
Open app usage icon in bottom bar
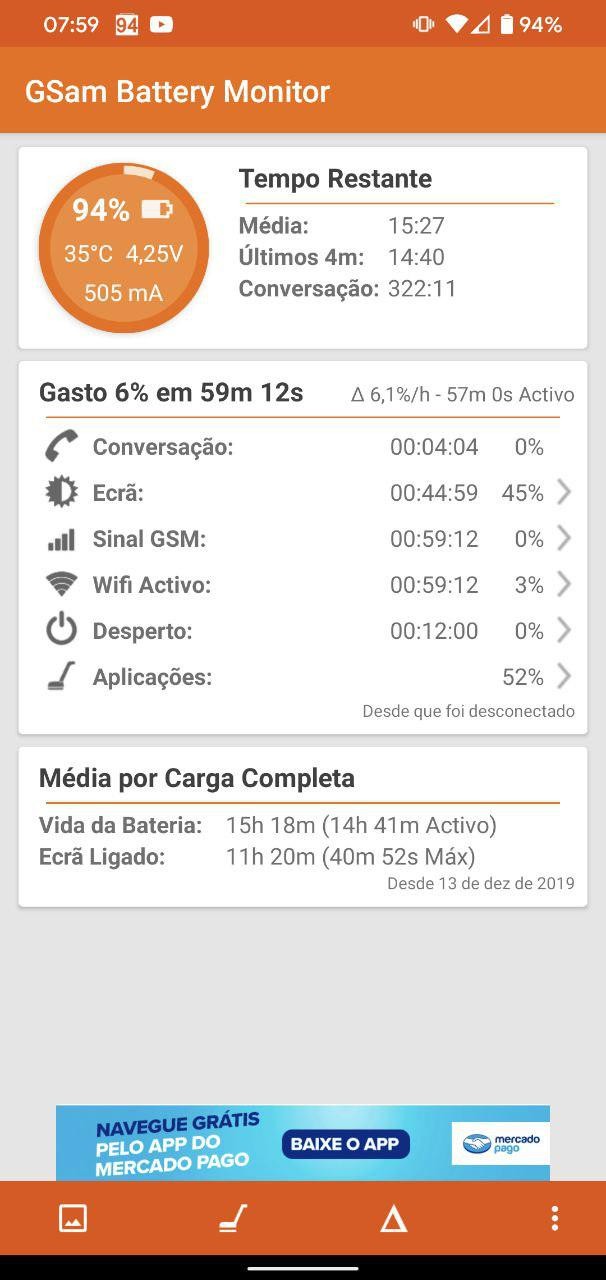click(x=233, y=1218)
